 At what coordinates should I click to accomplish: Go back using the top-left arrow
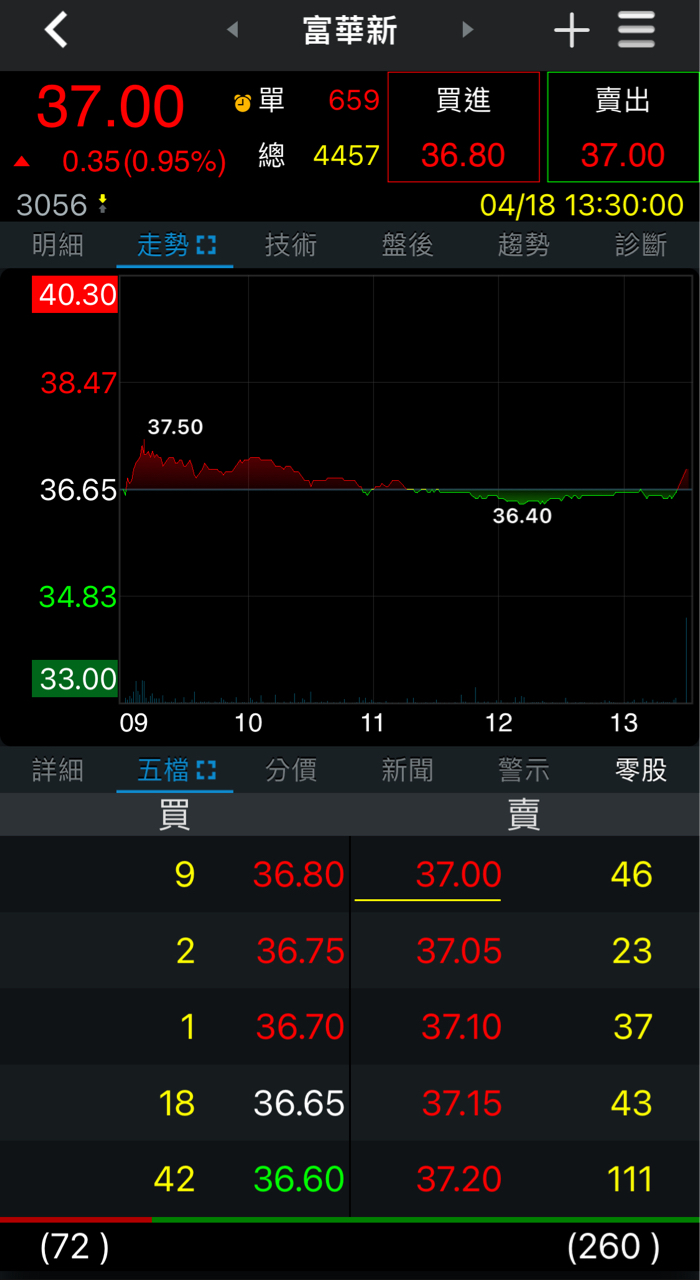56,31
